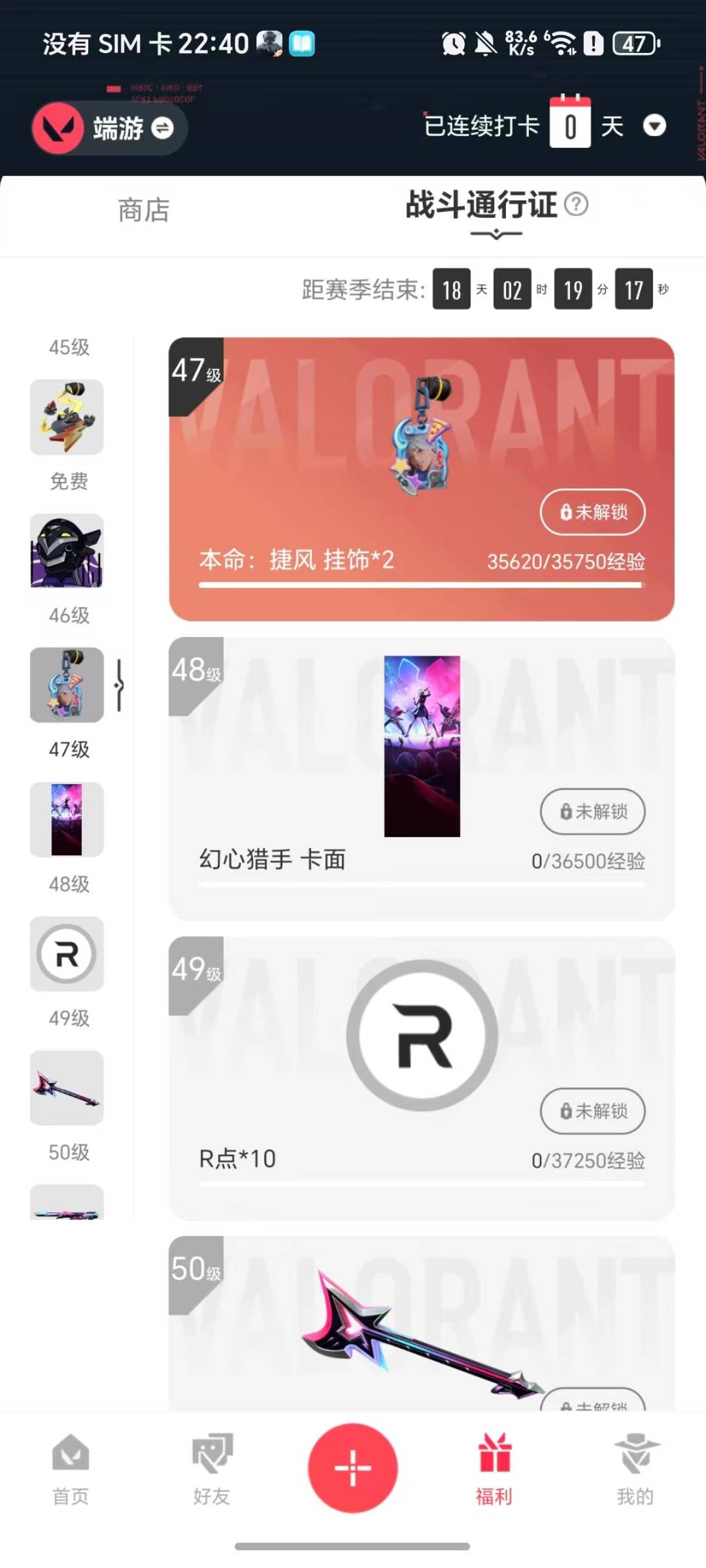Viewport: 706px width, 1568px height.
Task: Tap the lock toggle on level 48 未解锁
Action: [x=592, y=812]
